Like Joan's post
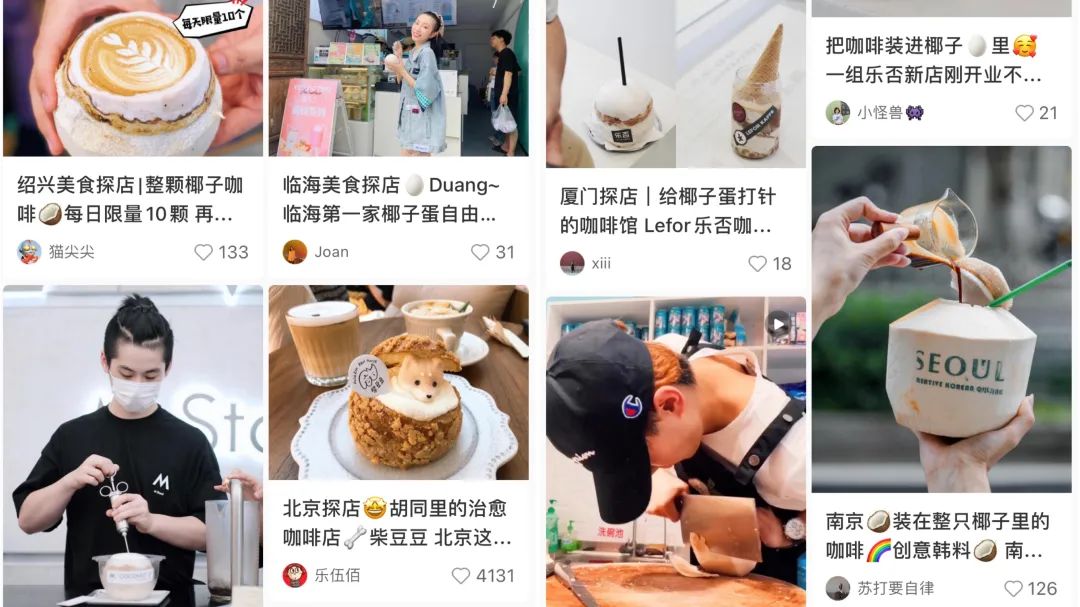 pyautogui.click(x=480, y=252)
